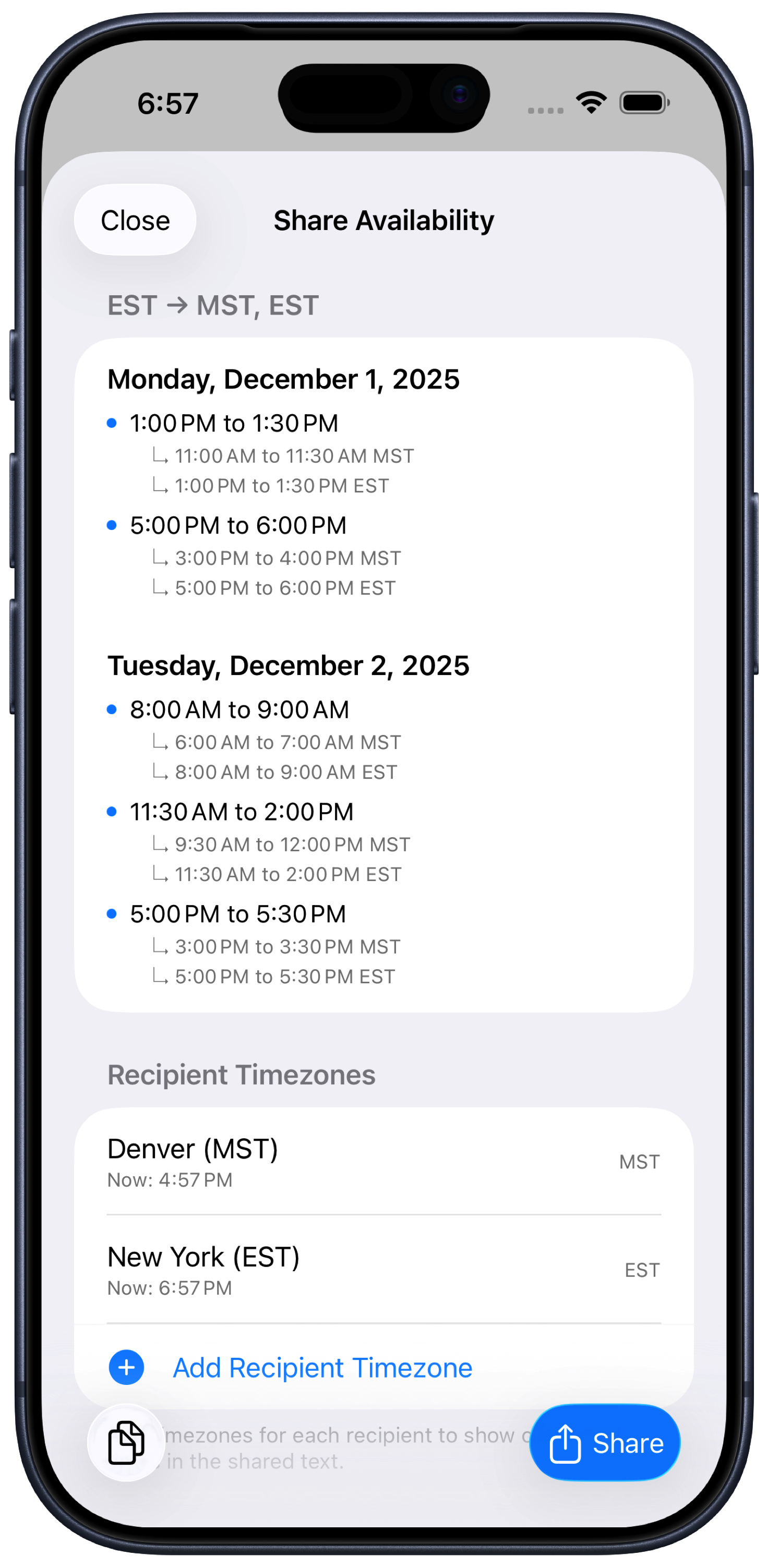Open the Denver (MST) timezone row
The image size is (767, 1568).
point(383,1161)
